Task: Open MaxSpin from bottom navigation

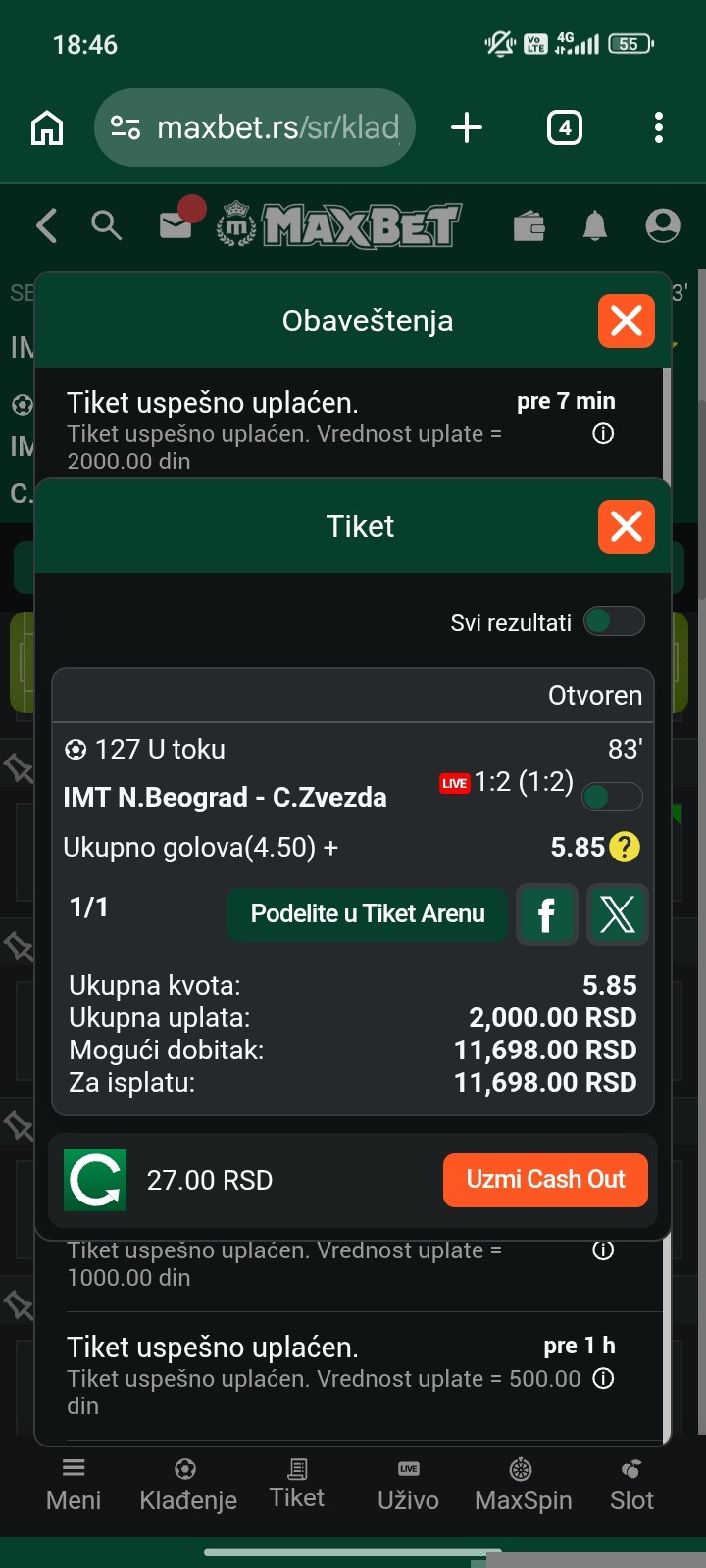Action: point(523,1485)
